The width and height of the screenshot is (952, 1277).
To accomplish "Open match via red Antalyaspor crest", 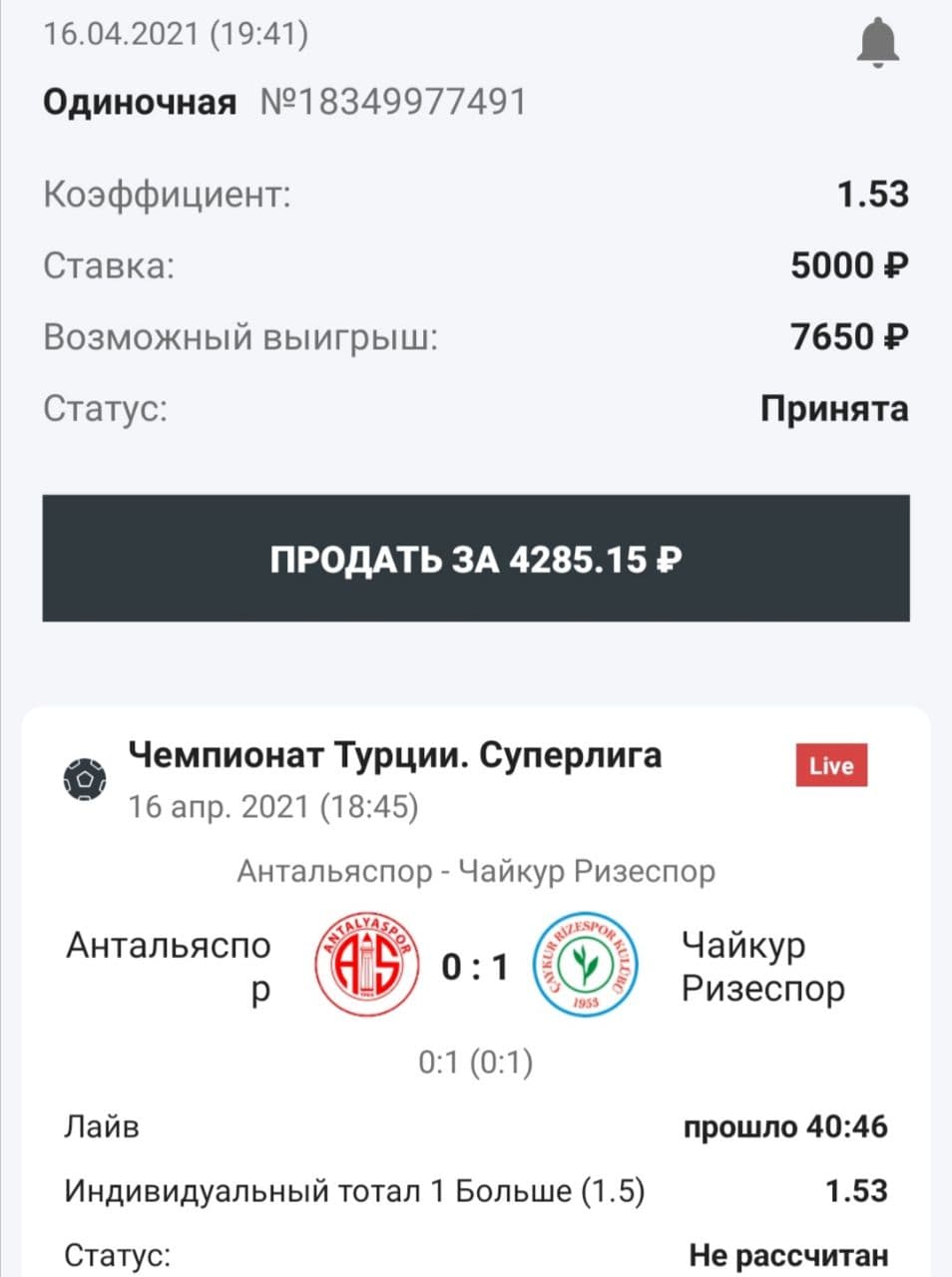I will (x=366, y=965).
